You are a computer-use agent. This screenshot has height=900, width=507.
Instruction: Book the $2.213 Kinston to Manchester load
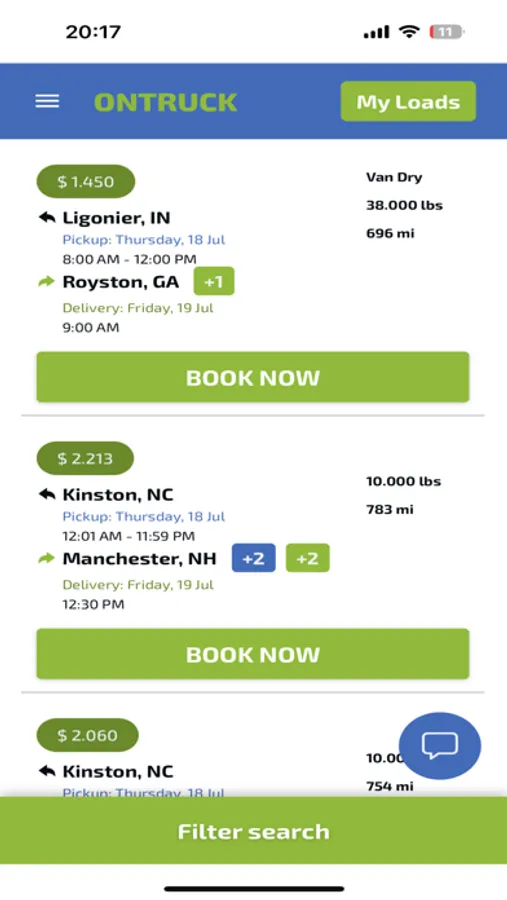[253, 654]
